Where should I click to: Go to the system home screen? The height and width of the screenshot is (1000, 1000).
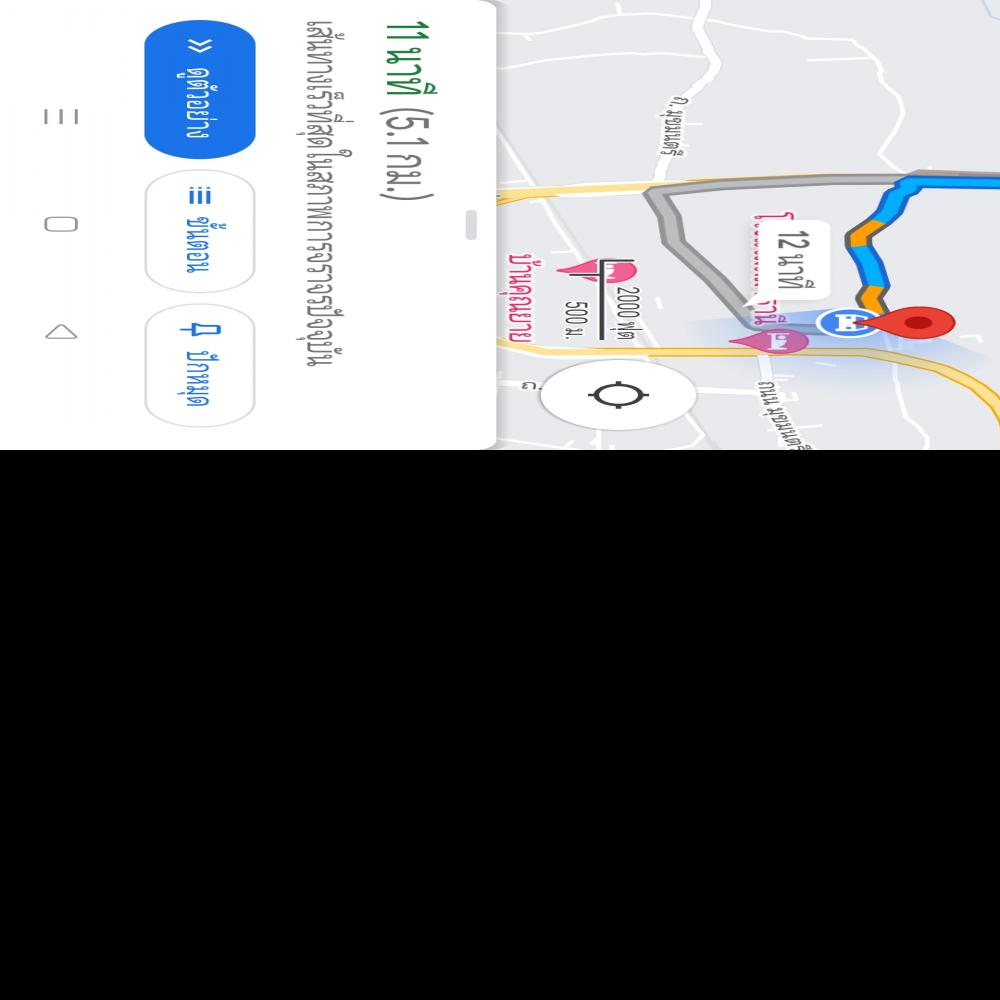coord(61,223)
